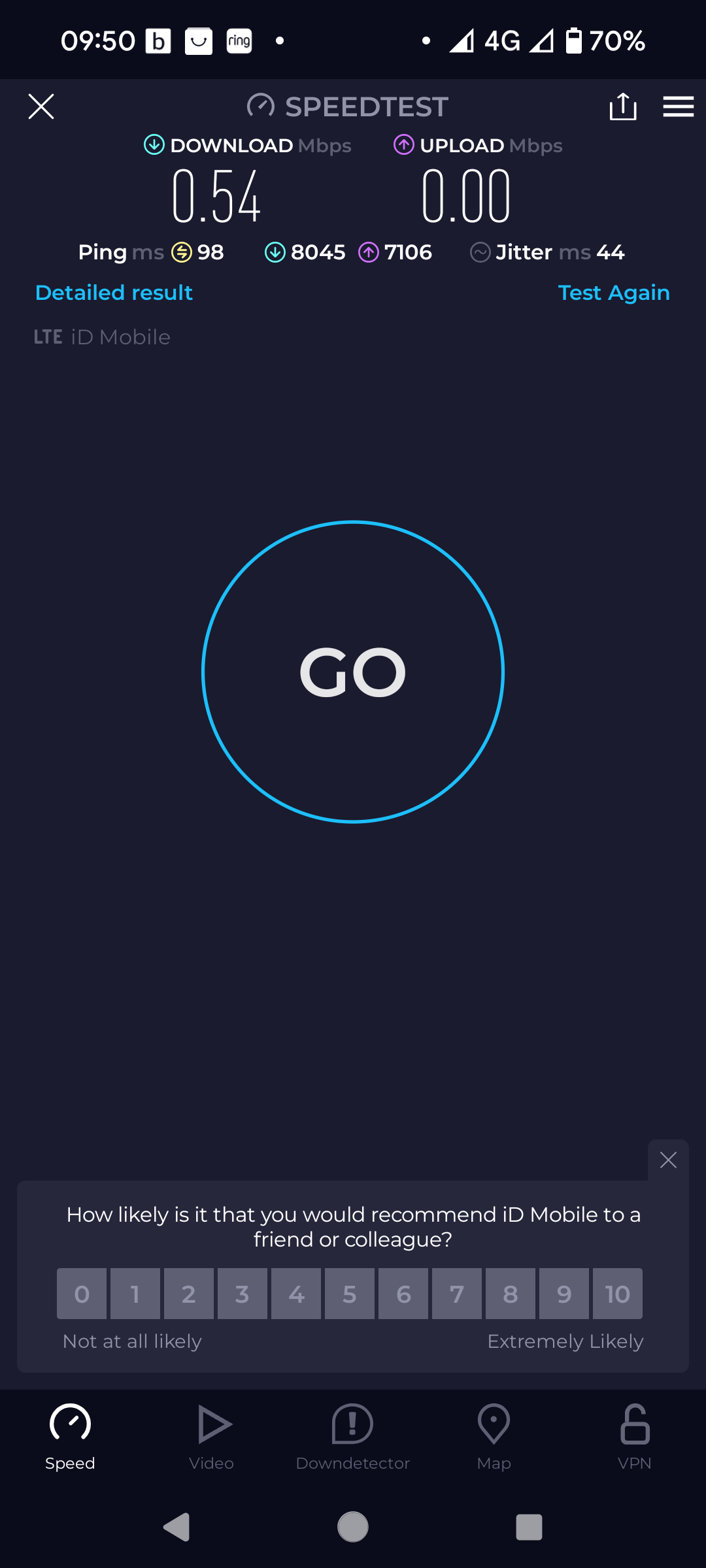Select rating 5 in the survey
Screen dimensions: 706x1568
pos(350,1294)
